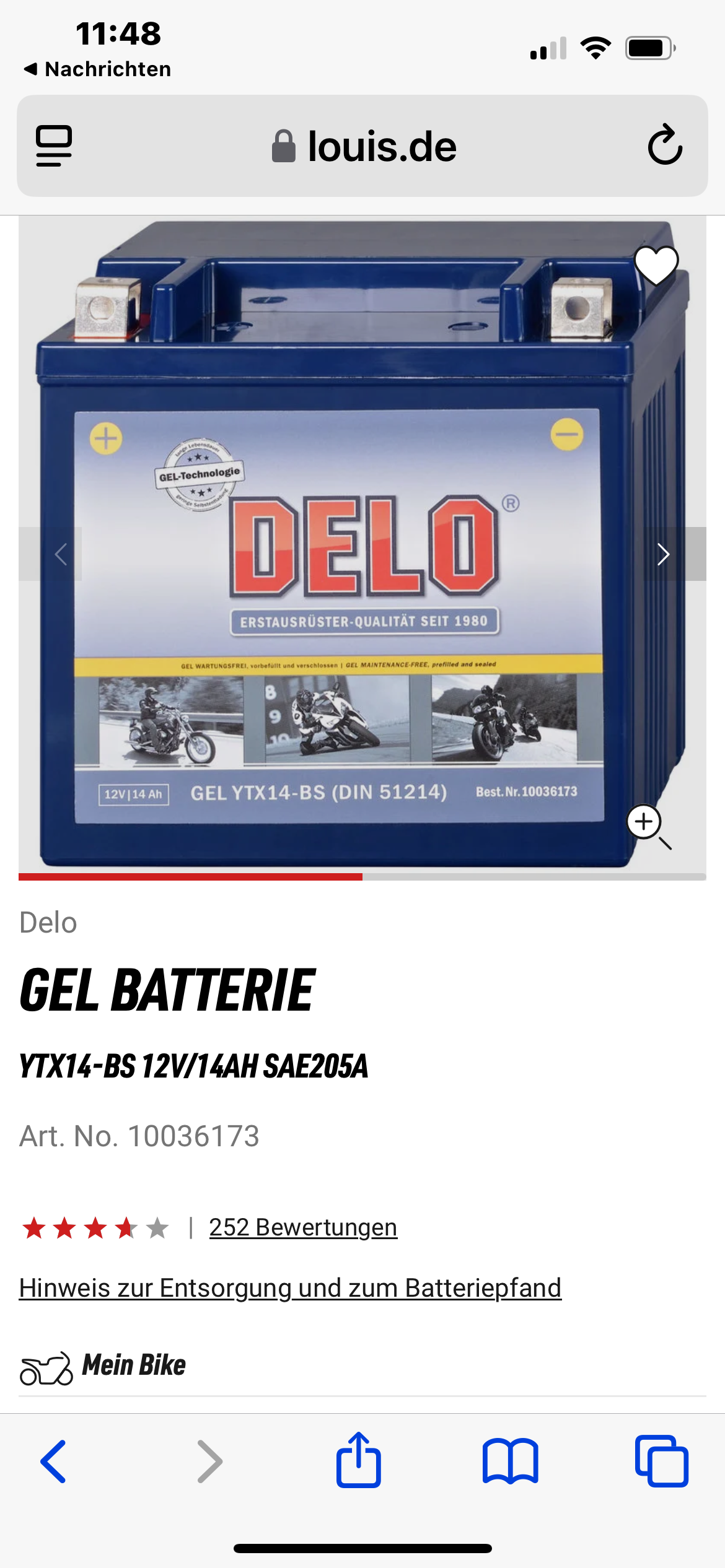The image size is (725, 1568).
Task: Zoom into product image with magnifier
Action: point(647,825)
